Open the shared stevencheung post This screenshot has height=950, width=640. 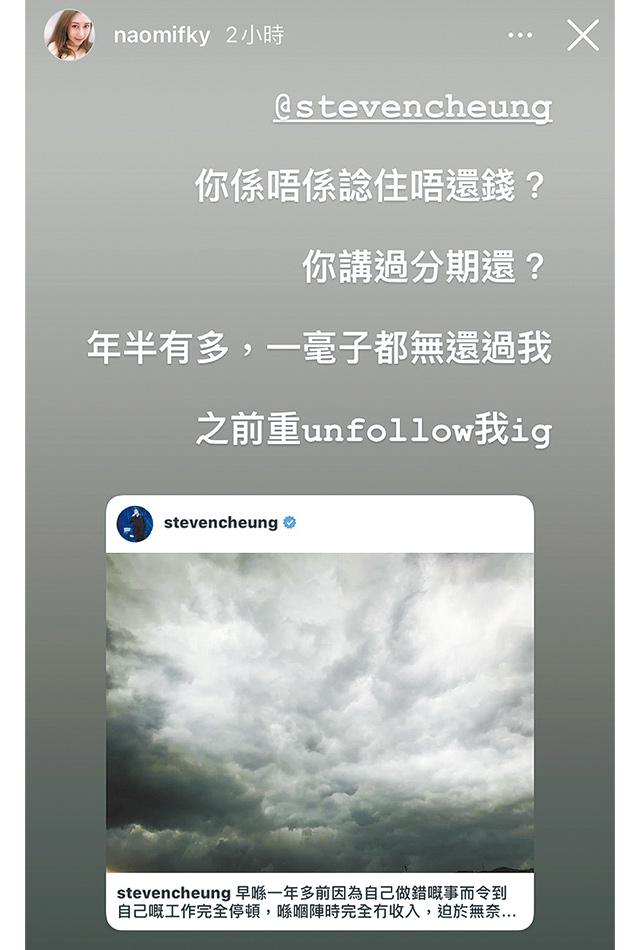click(x=320, y=710)
